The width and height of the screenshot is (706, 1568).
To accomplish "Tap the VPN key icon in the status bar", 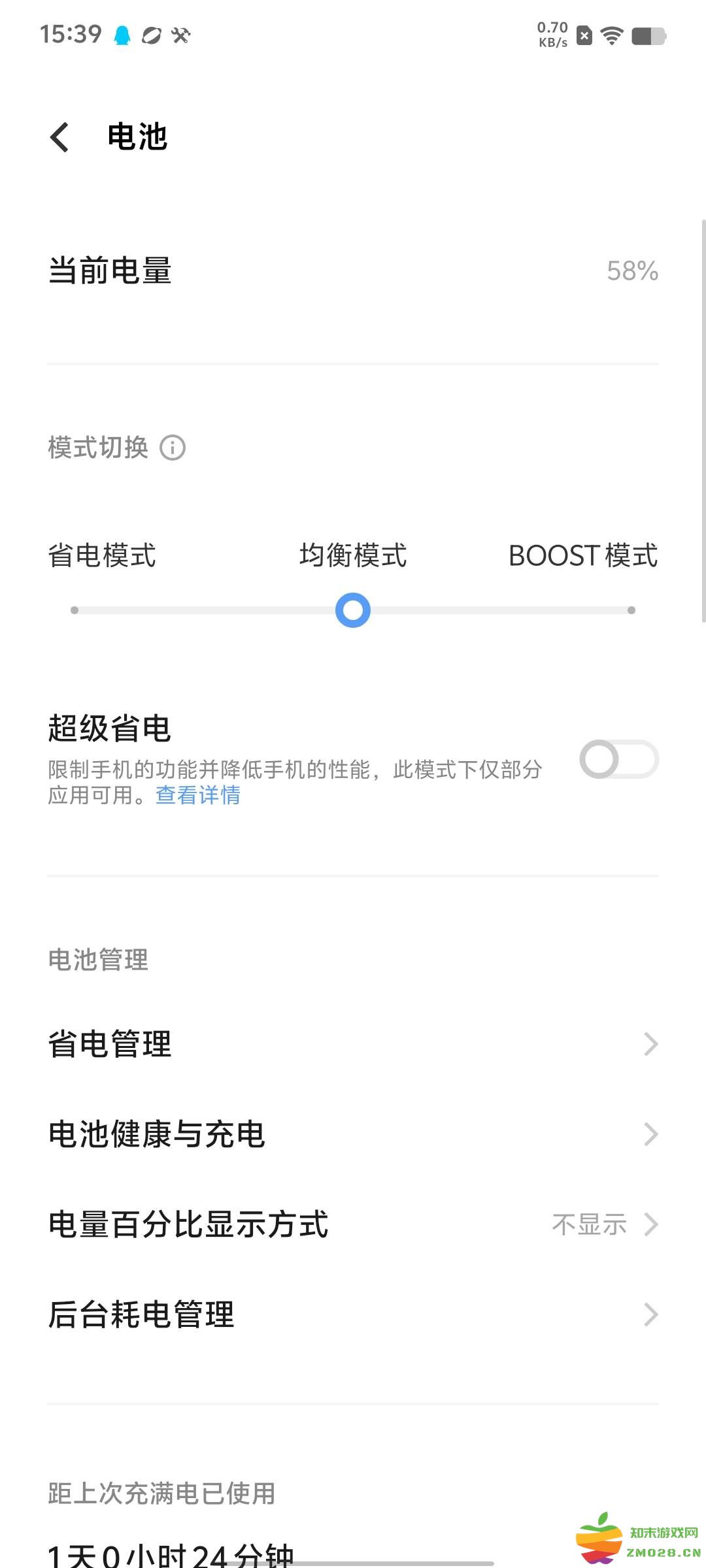I will 179,36.
